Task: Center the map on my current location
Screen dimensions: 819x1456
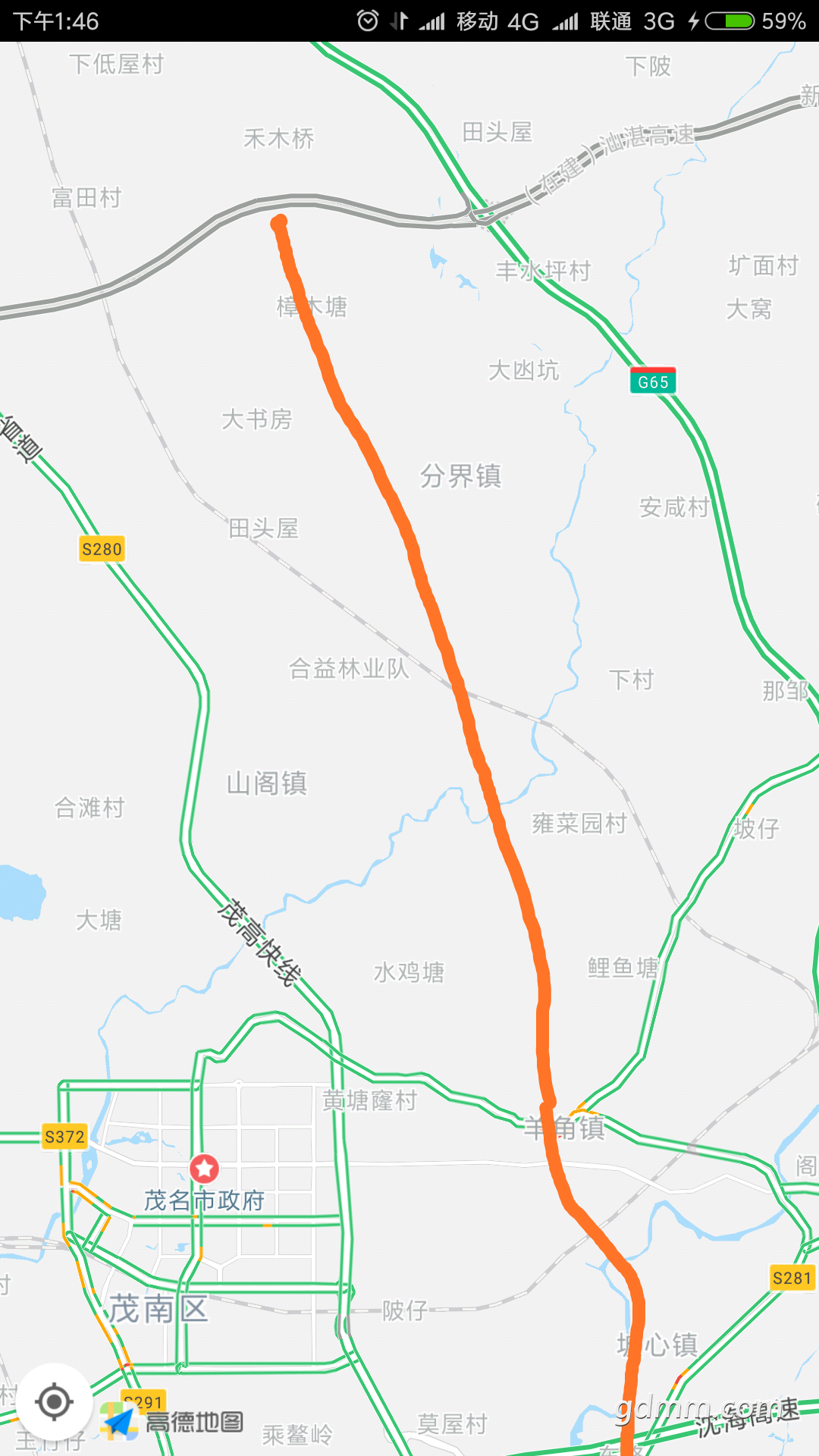Action: pos(54,1401)
